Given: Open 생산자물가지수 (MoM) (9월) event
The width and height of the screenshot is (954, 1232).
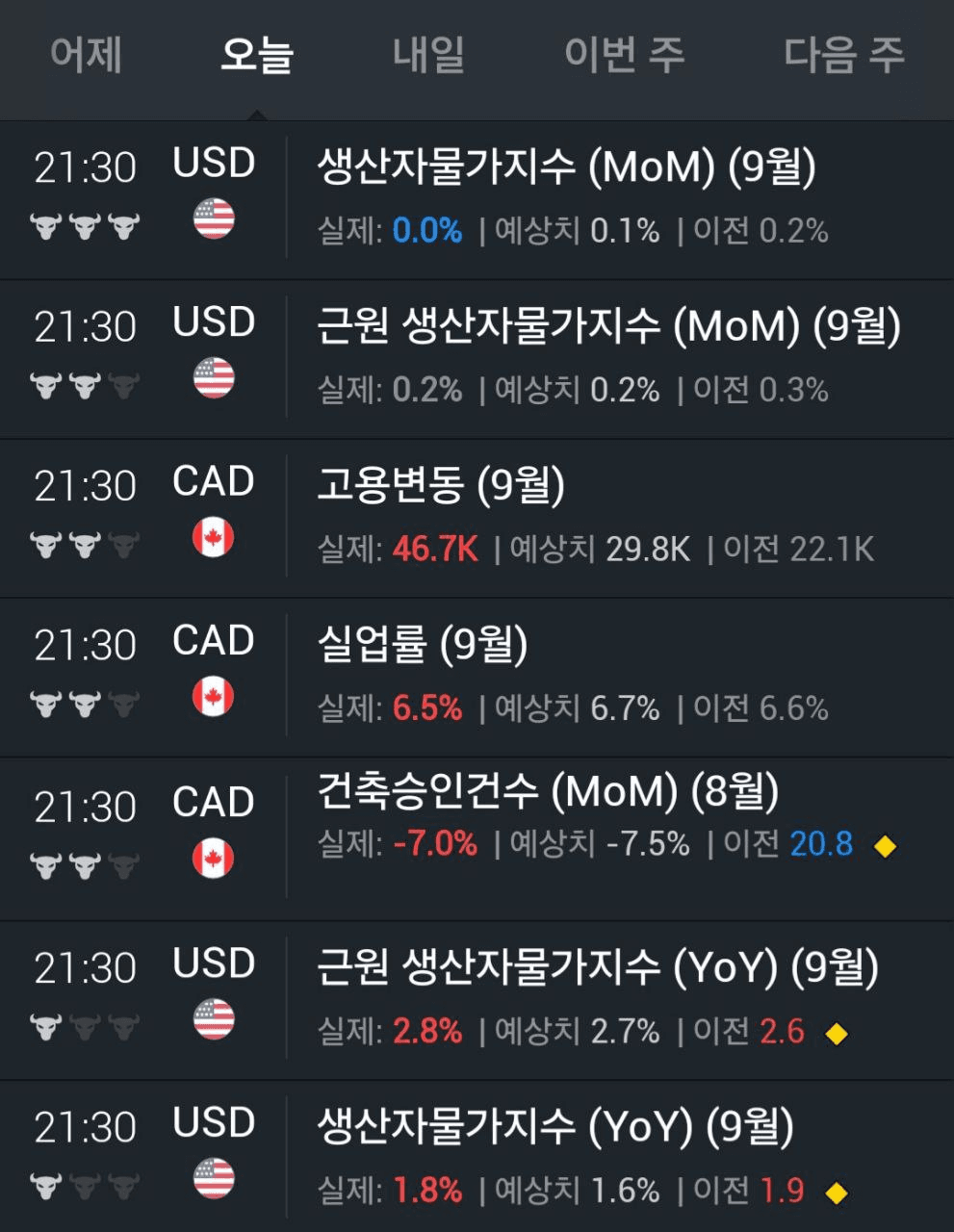Looking at the screenshot, I should [x=566, y=167].
